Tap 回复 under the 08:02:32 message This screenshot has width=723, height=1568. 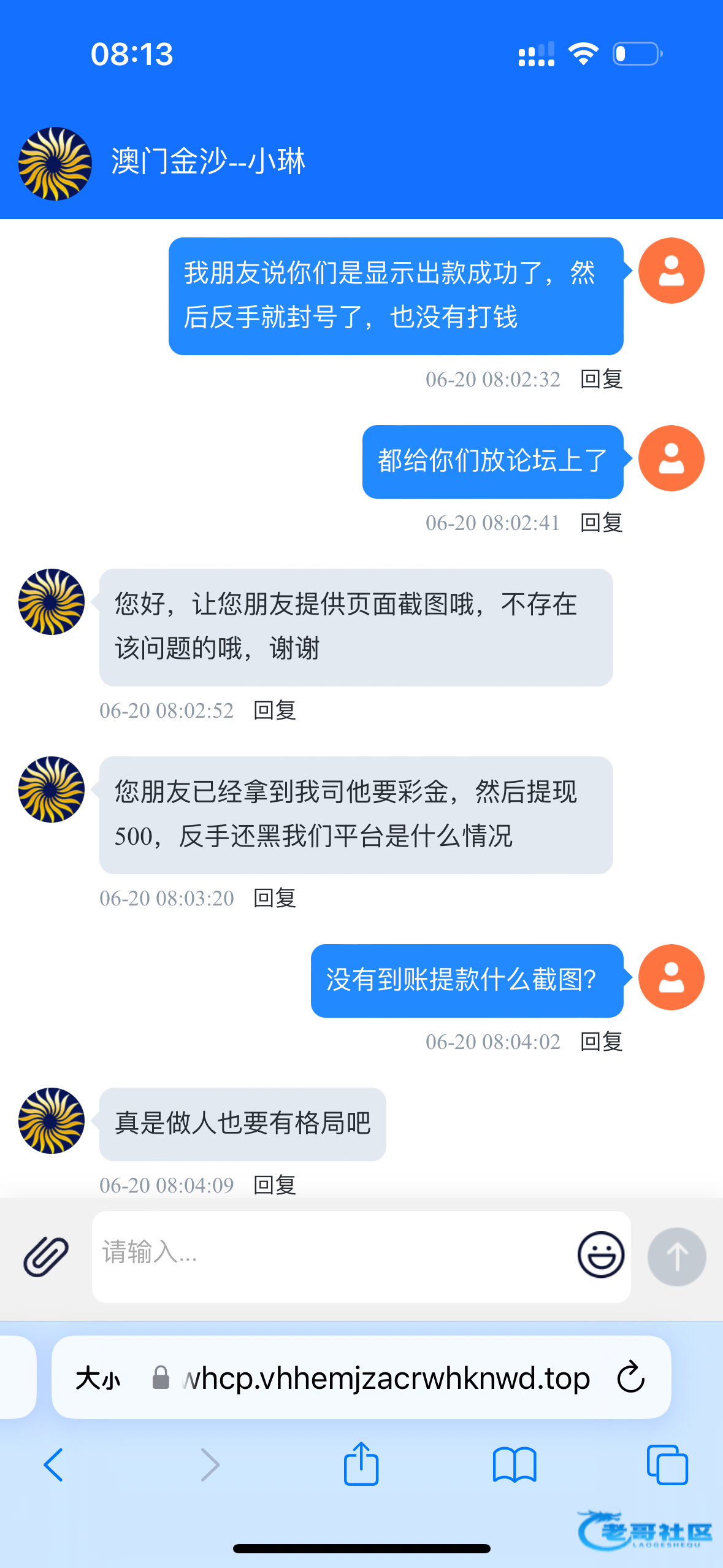(x=602, y=379)
